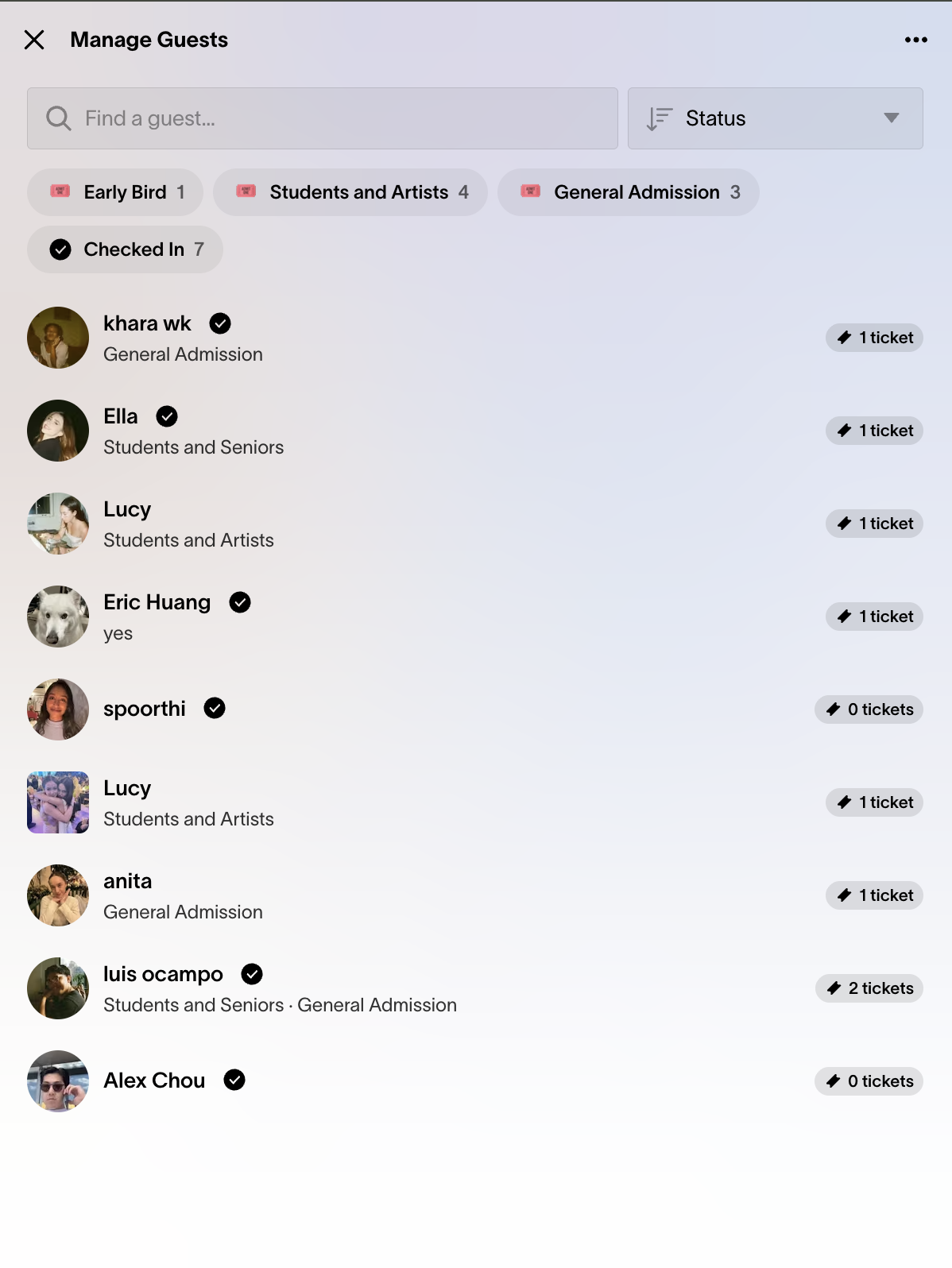
Task: Open spoorthi's guest row
Action: click(145, 709)
